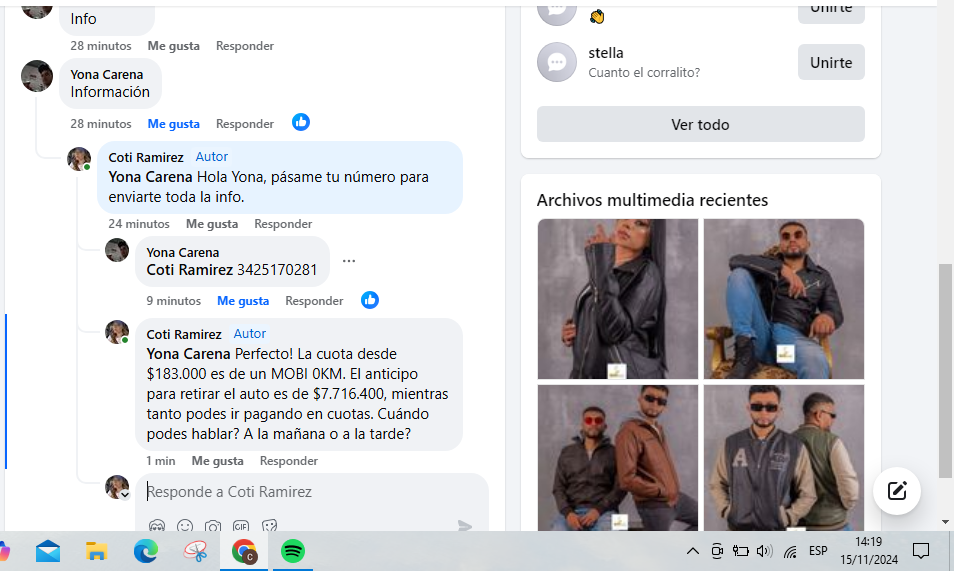
Task: Open options for Yona Carena's phone number comment
Action: pyautogui.click(x=348, y=261)
